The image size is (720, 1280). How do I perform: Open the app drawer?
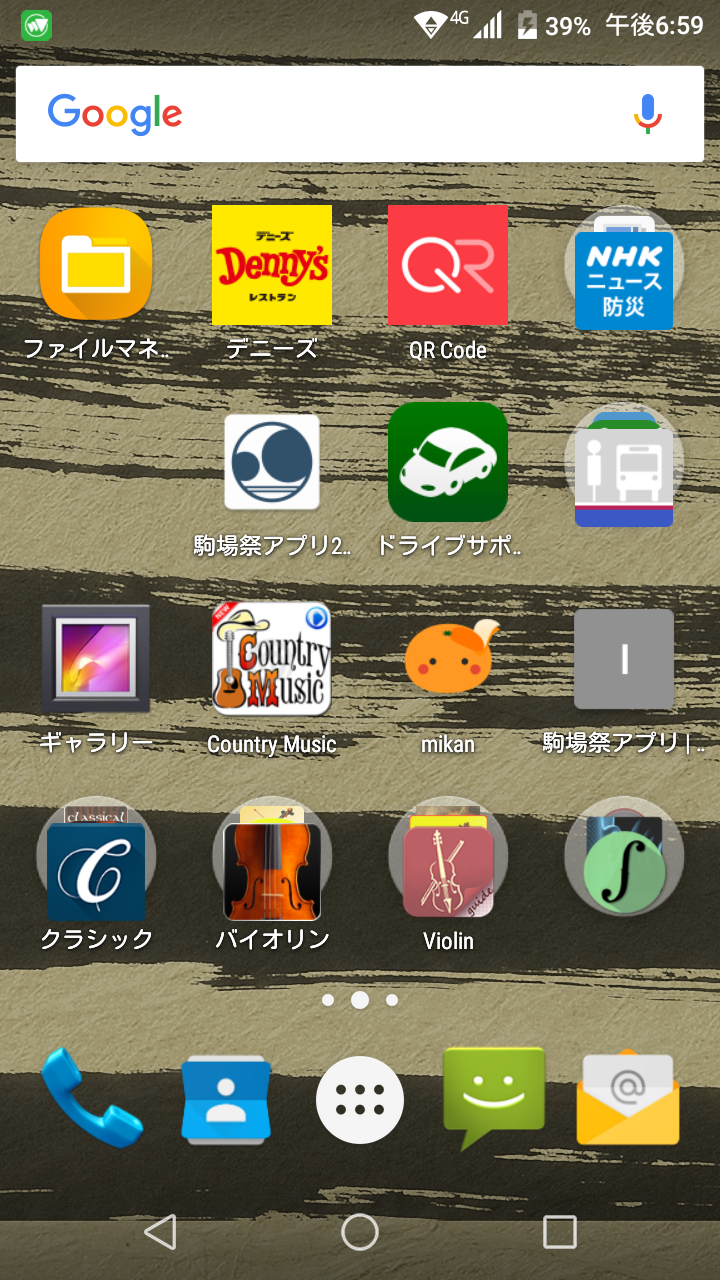click(x=360, y=1100)
